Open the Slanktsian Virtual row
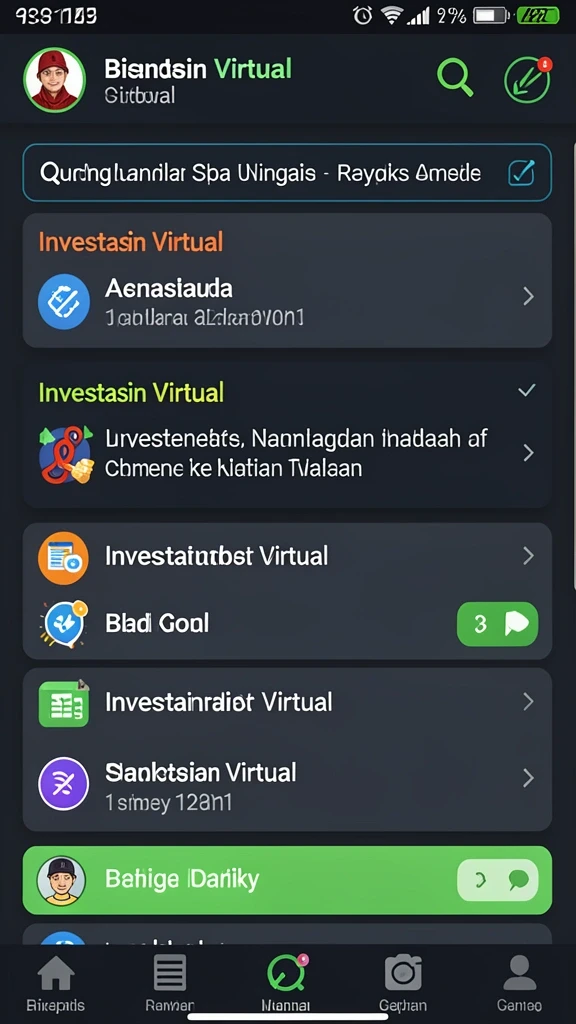This screenshot has height=1024, width=576. [287, 782]
